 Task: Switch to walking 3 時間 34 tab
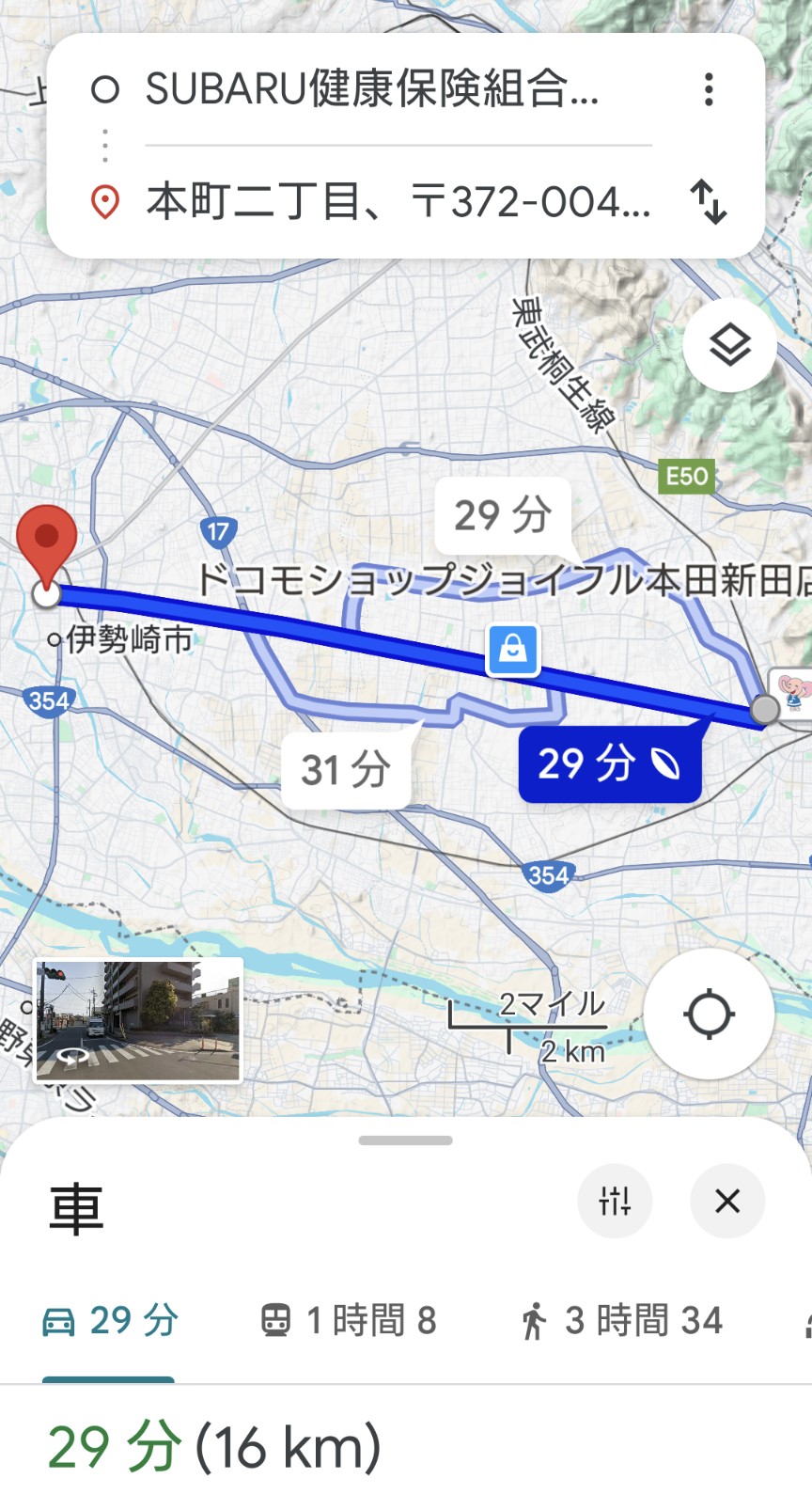point(622,1321)
